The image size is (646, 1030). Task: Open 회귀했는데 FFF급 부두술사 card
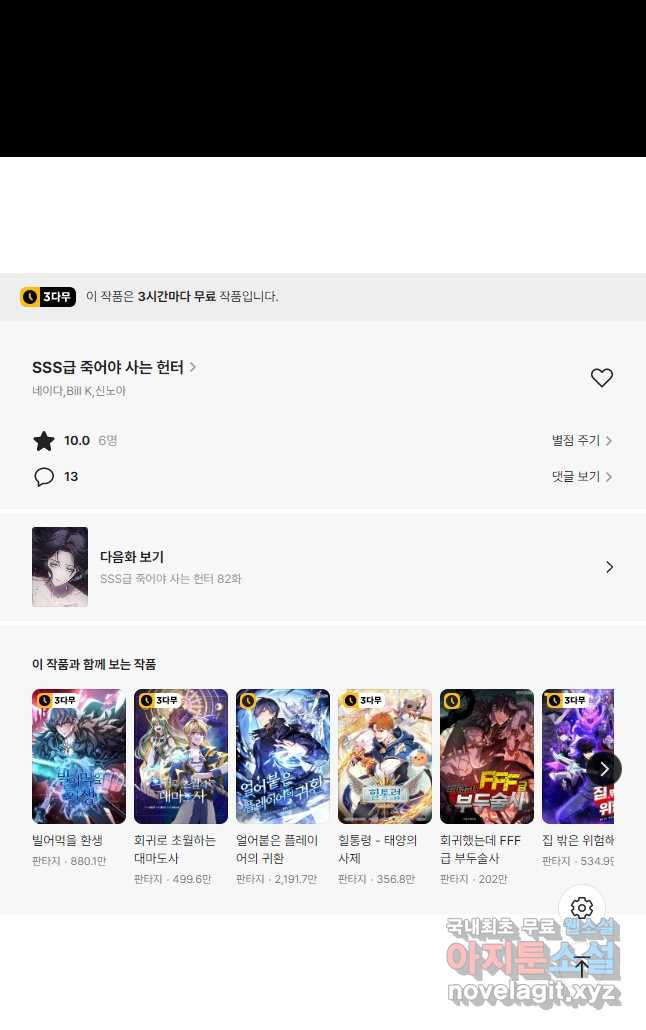(487, 756)
